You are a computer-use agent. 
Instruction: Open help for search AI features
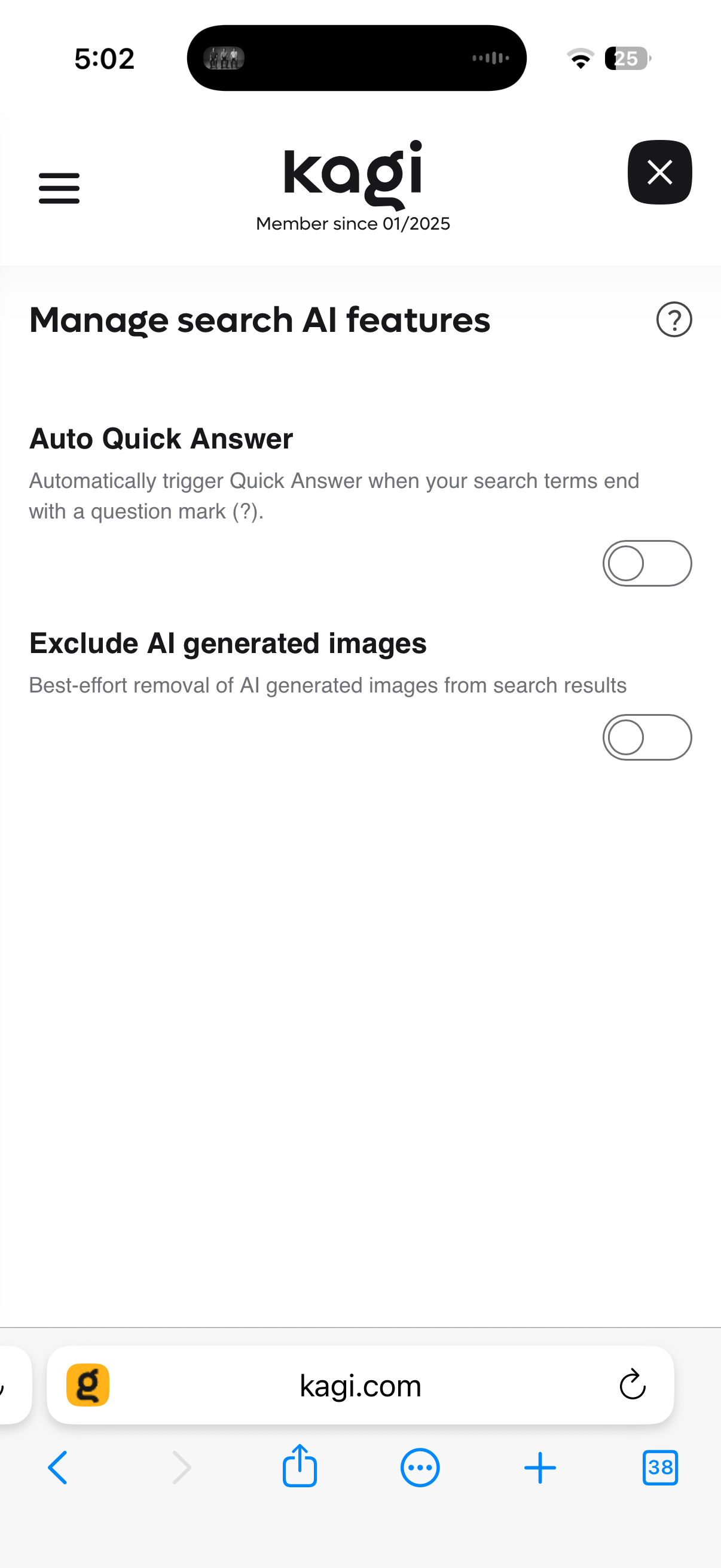[674, 319]
